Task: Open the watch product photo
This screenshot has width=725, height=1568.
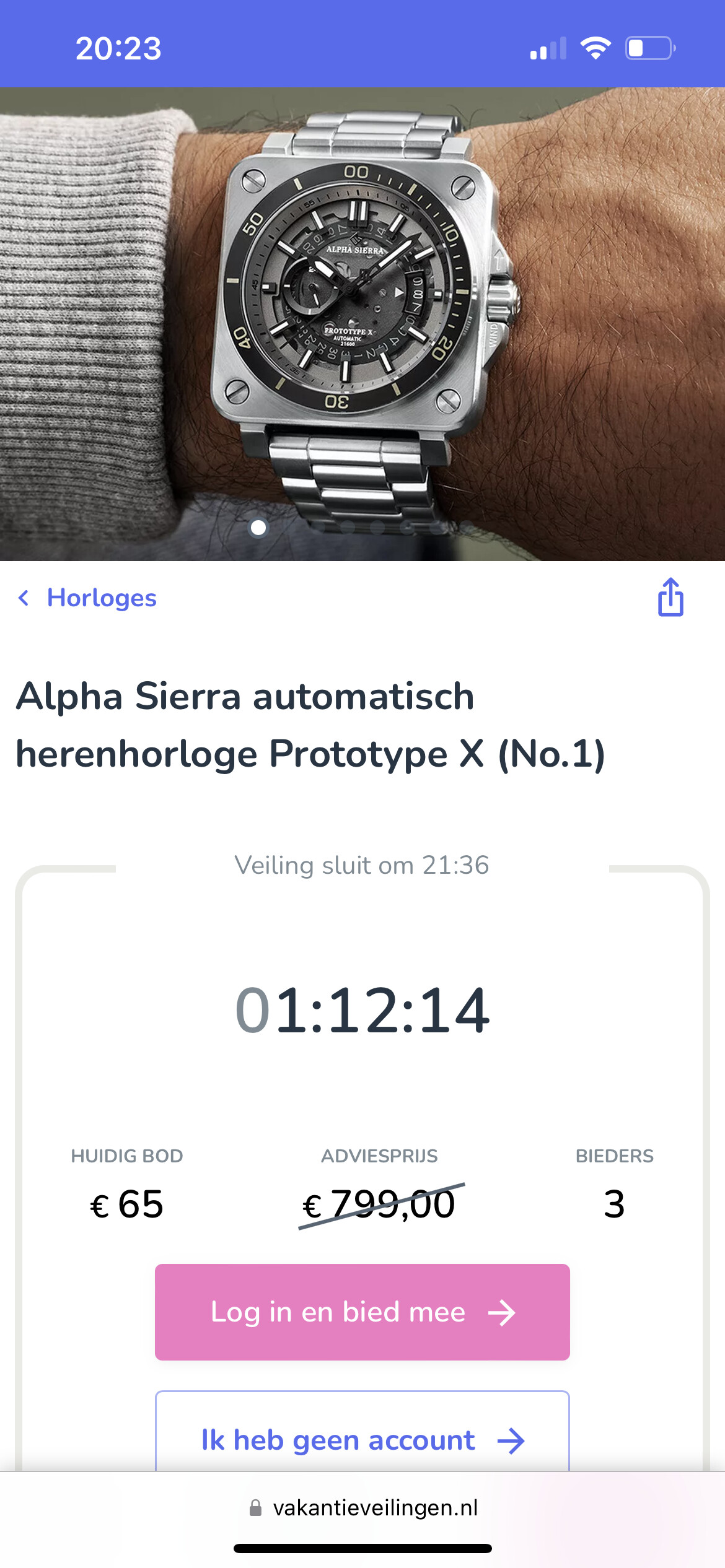Action: 362,324
